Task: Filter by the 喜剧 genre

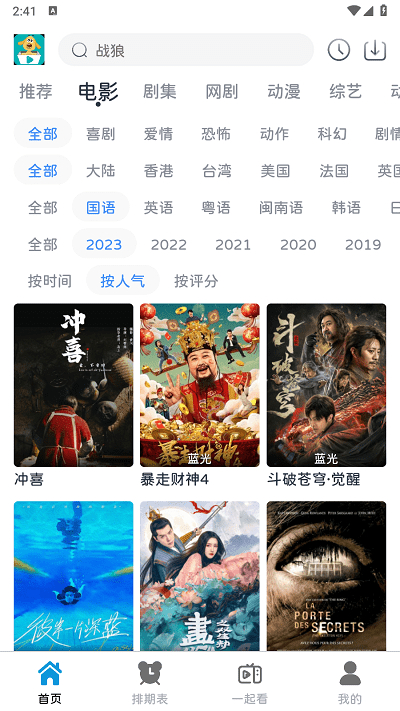Action: click(x=101, y=134)
